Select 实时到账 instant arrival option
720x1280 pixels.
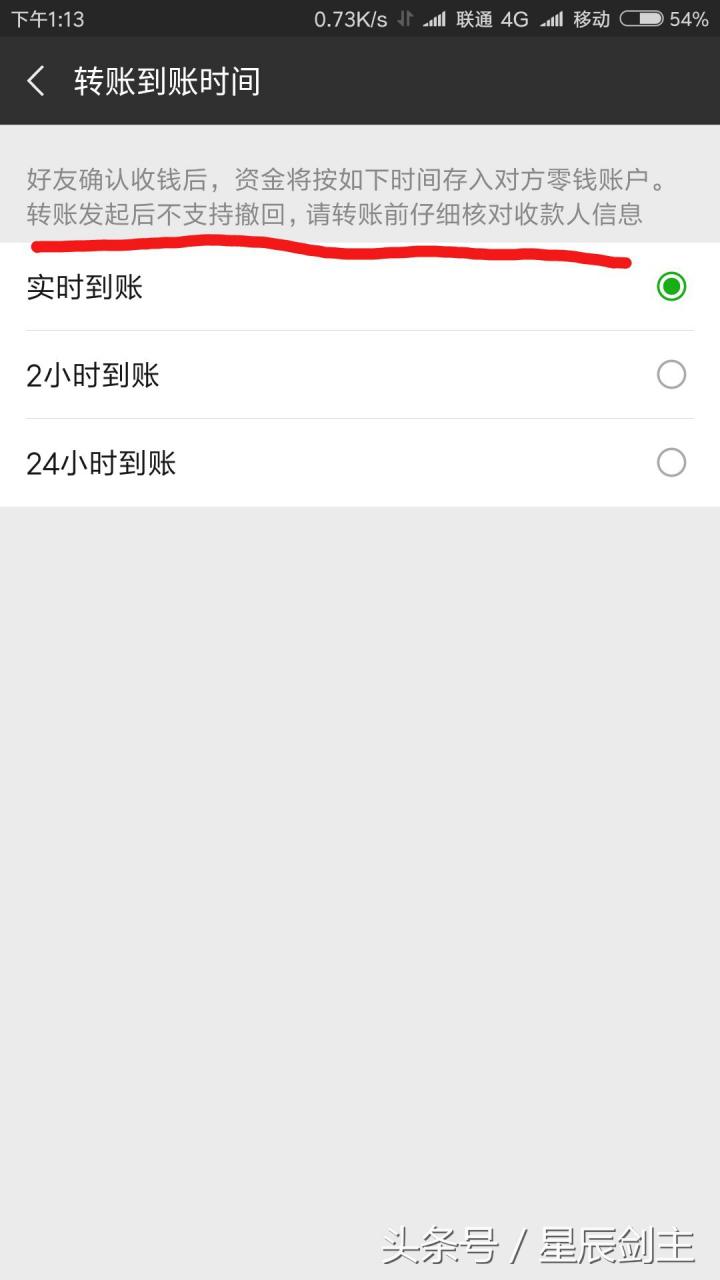click(360, 287)
